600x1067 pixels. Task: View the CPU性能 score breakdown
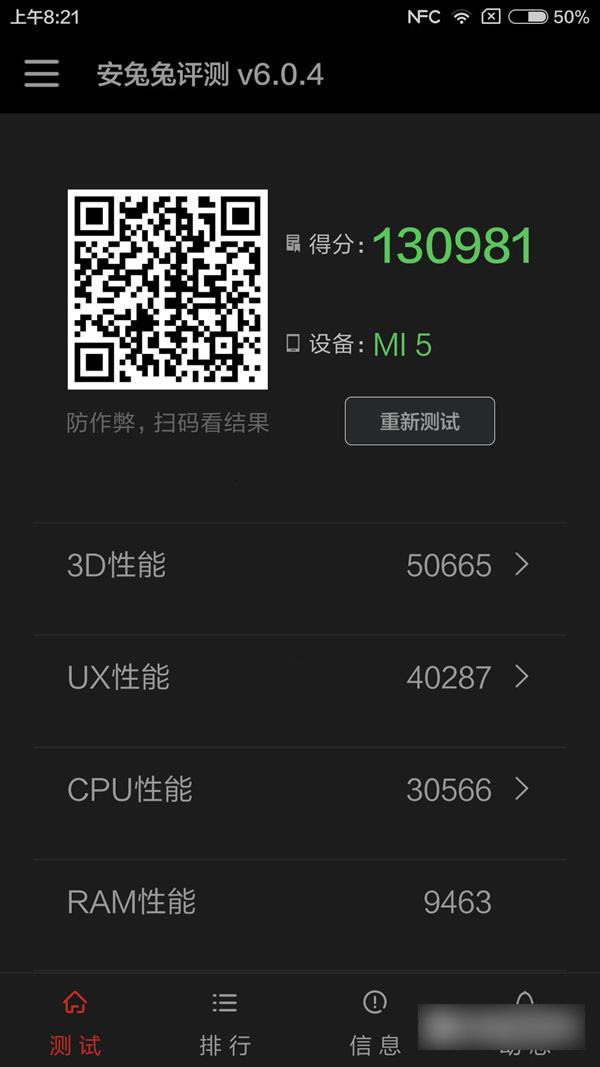(x=300, y=790)
